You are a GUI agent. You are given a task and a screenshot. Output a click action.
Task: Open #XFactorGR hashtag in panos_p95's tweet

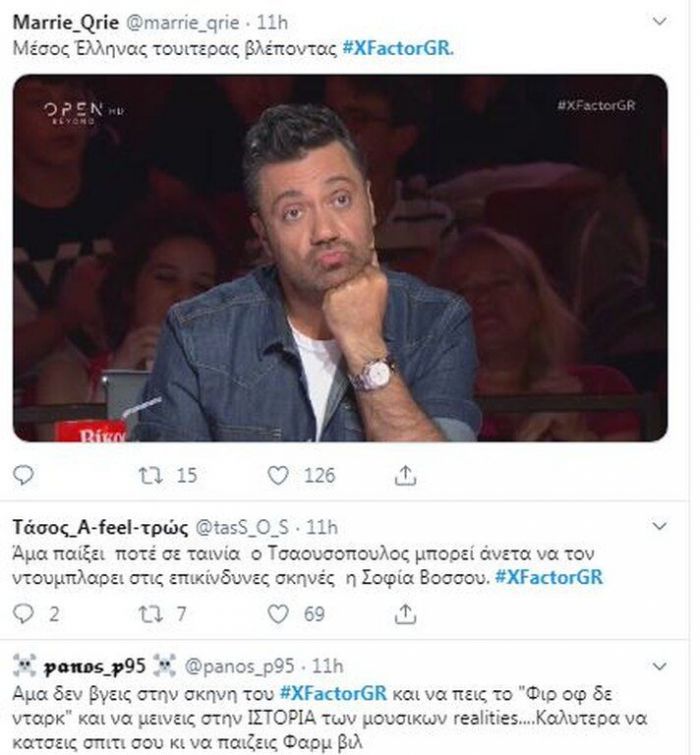click(x=333, y=693)
